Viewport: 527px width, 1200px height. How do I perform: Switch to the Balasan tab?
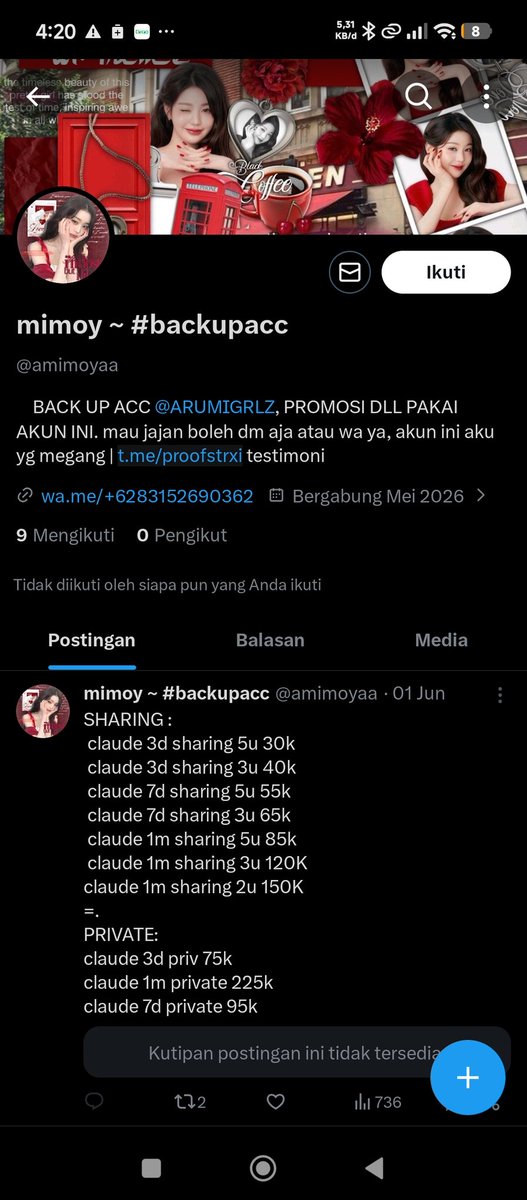click(270, 640)
